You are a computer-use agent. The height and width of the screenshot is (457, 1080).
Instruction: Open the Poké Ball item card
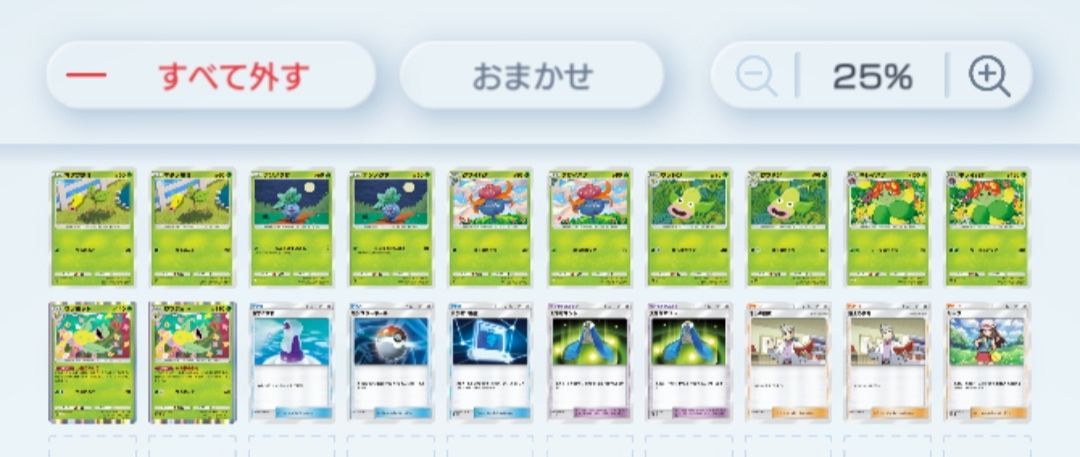tap(390, 362)
